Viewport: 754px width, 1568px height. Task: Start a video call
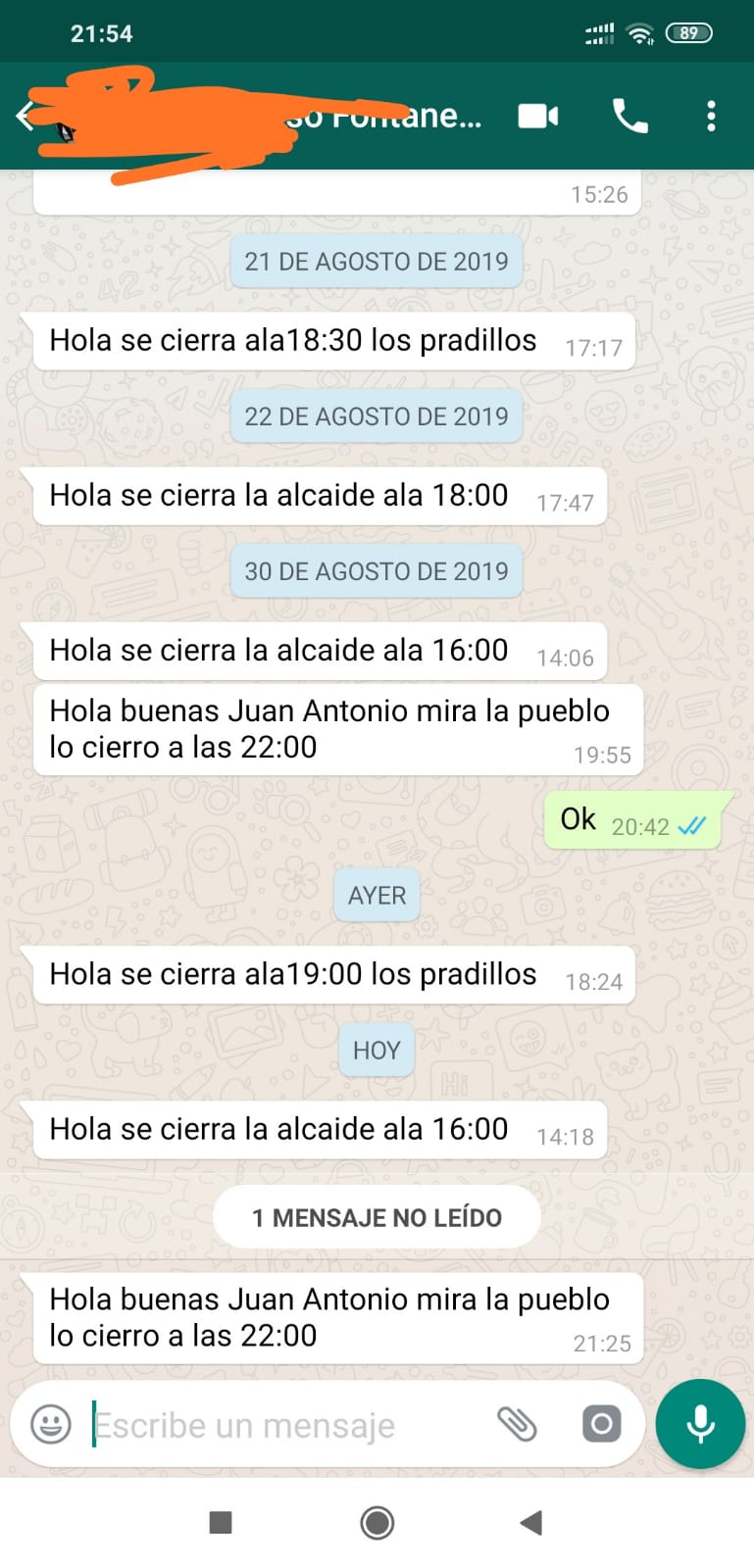coord(538,117)
